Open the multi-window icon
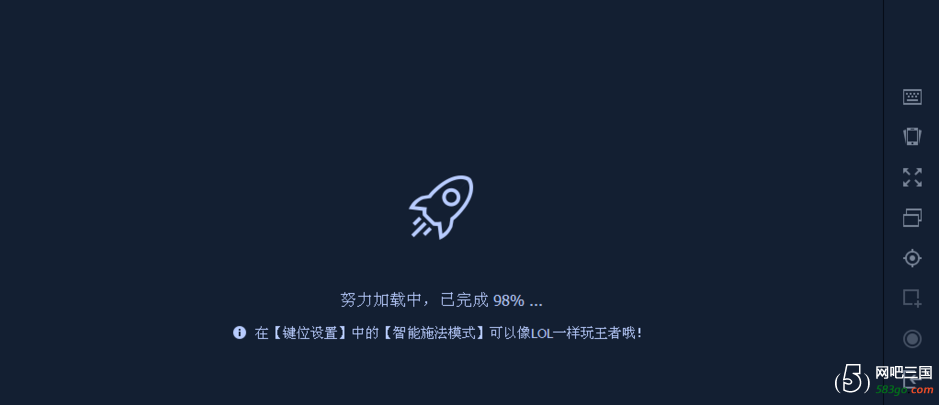 912,217
